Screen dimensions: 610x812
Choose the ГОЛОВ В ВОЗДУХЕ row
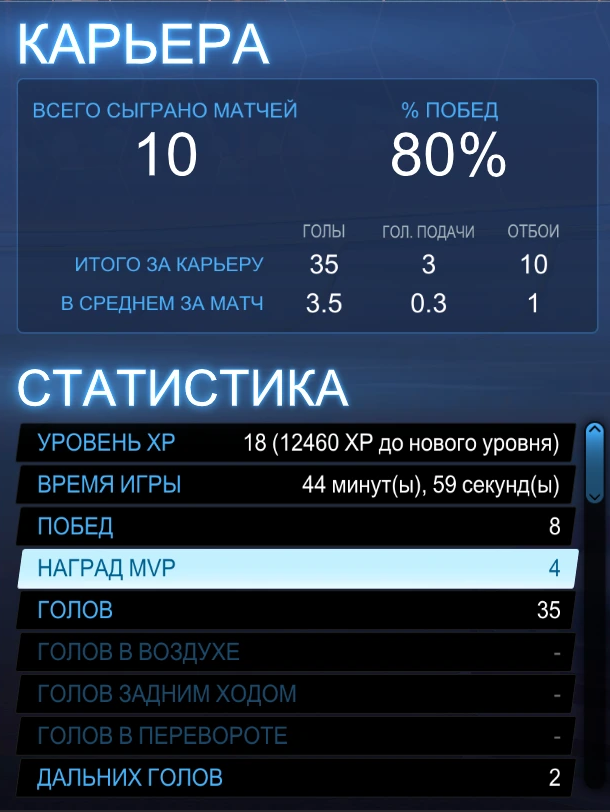[296, 652]
